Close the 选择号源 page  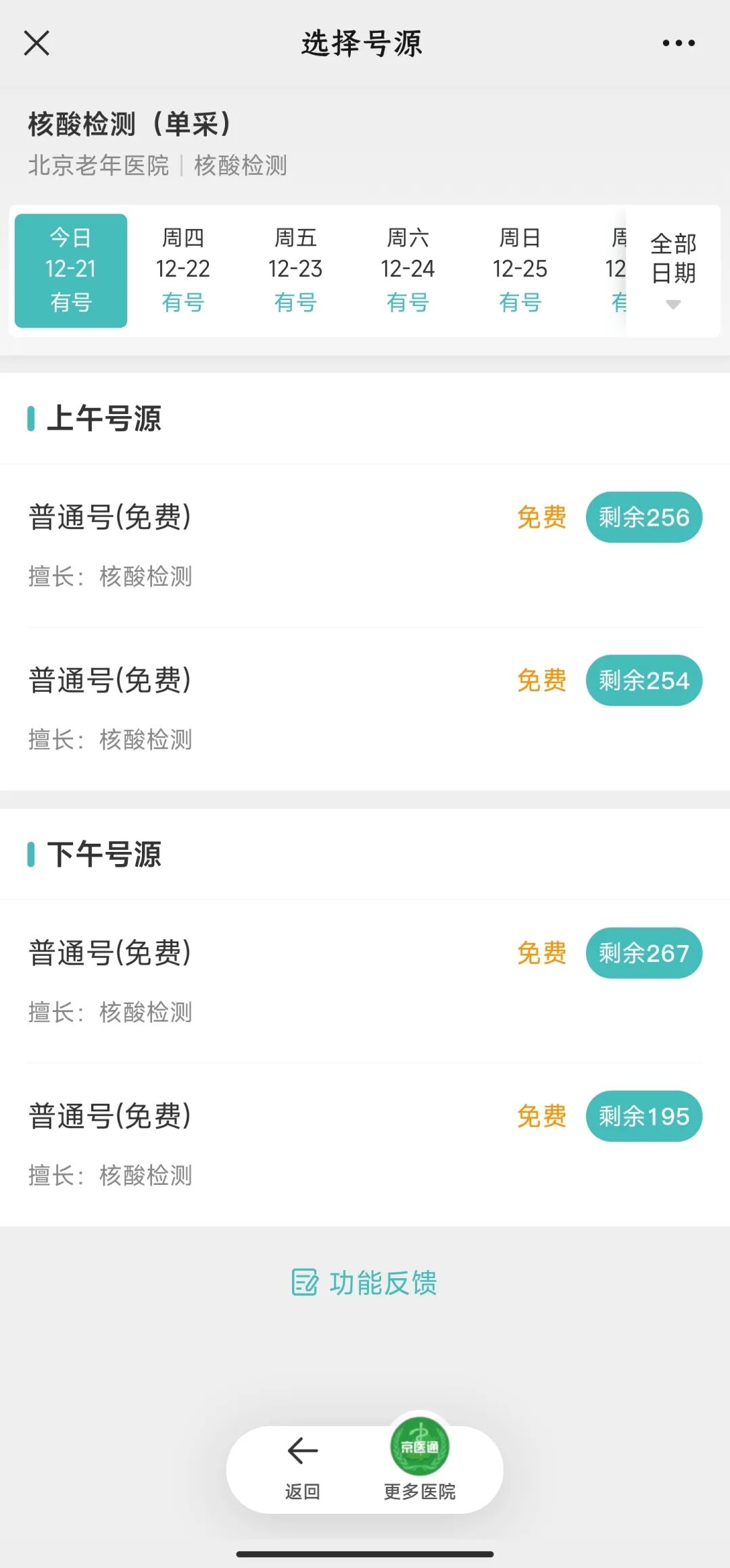point(36,43)
